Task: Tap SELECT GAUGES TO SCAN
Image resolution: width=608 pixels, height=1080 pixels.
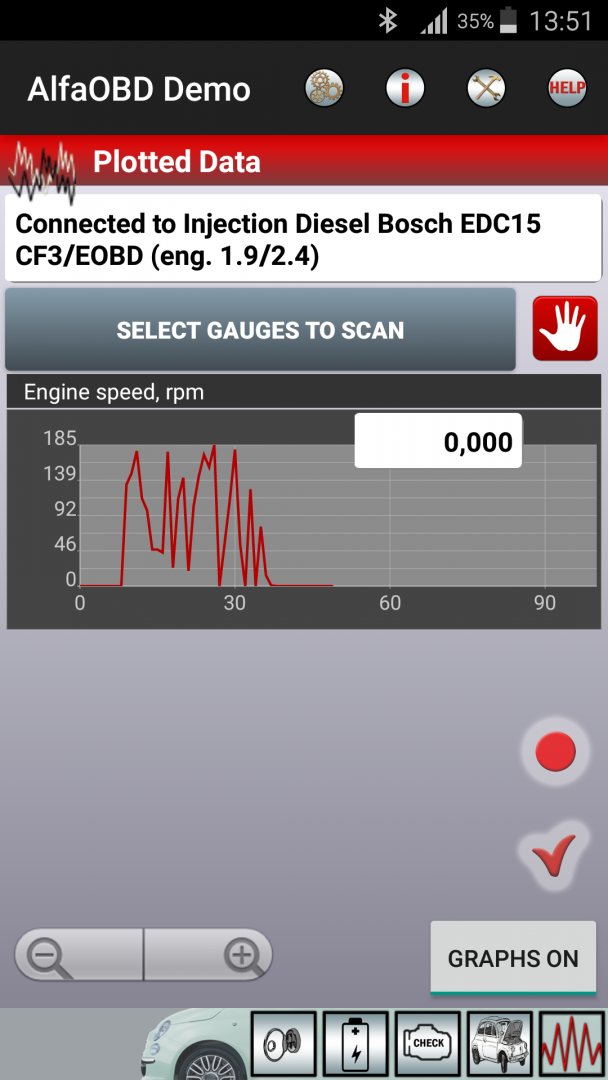Action: coord(260,330)
